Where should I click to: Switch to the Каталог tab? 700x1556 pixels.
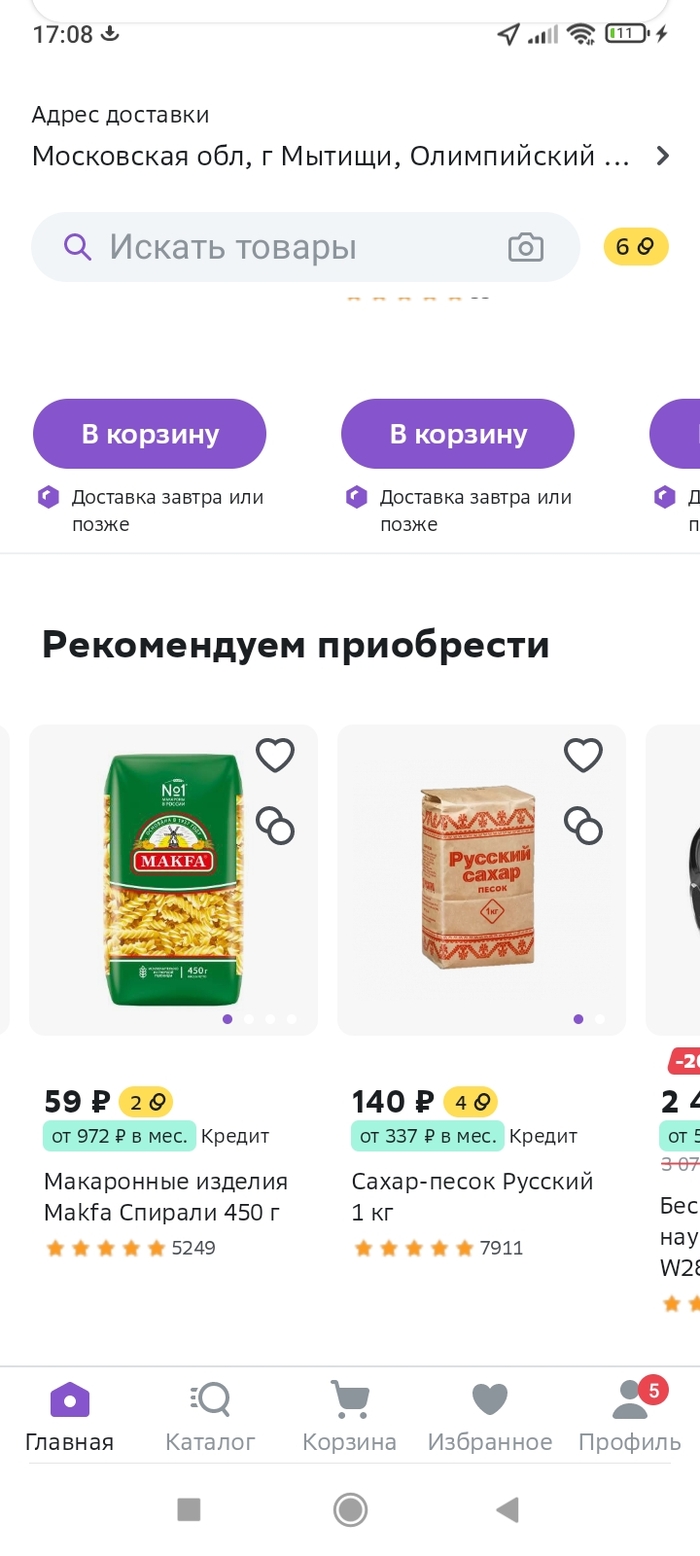click(210, 1417)
